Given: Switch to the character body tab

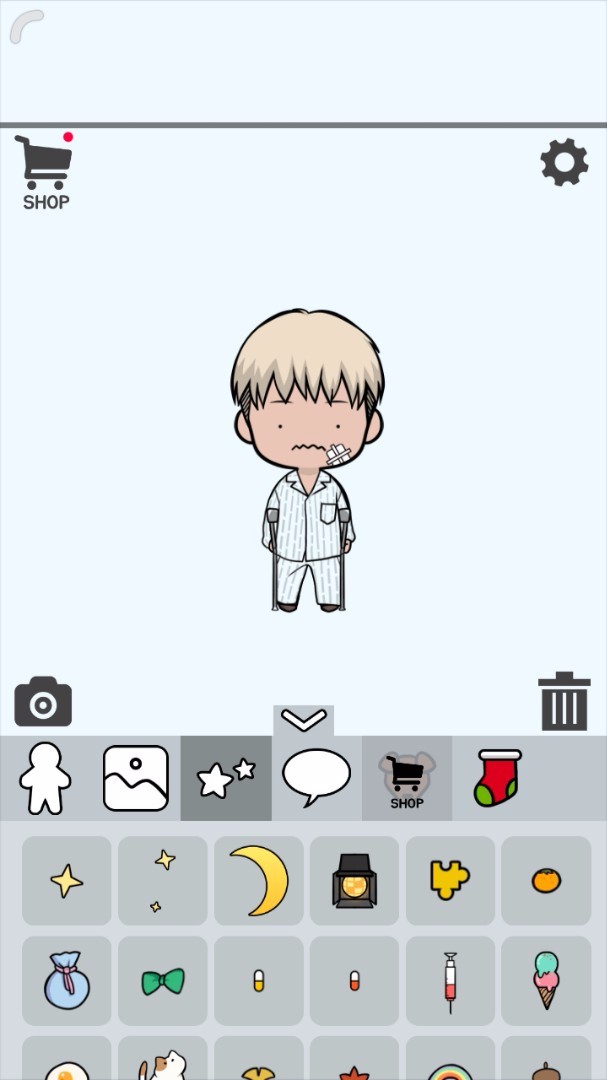Looking at the screenshot, I should point(45,778).
